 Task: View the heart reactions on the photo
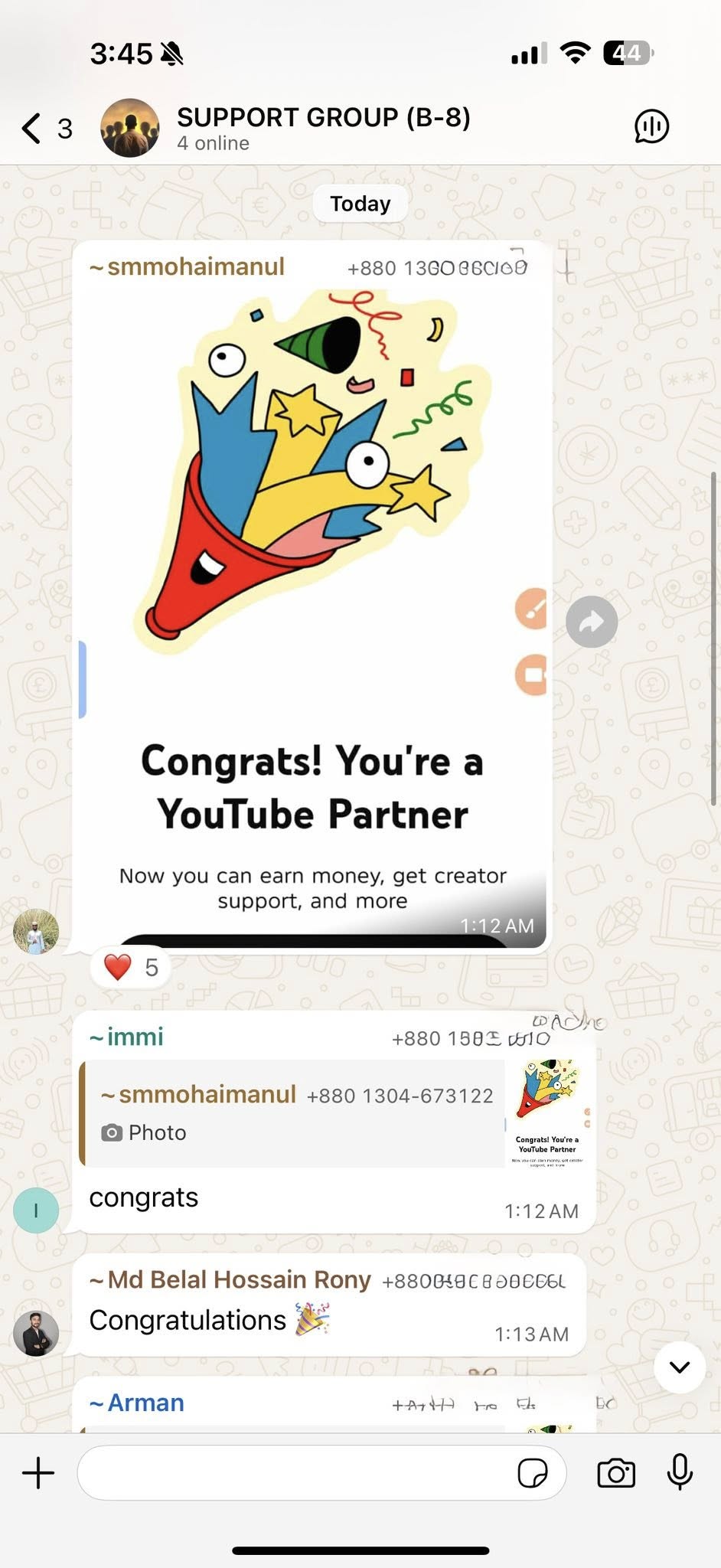(130, 968)
